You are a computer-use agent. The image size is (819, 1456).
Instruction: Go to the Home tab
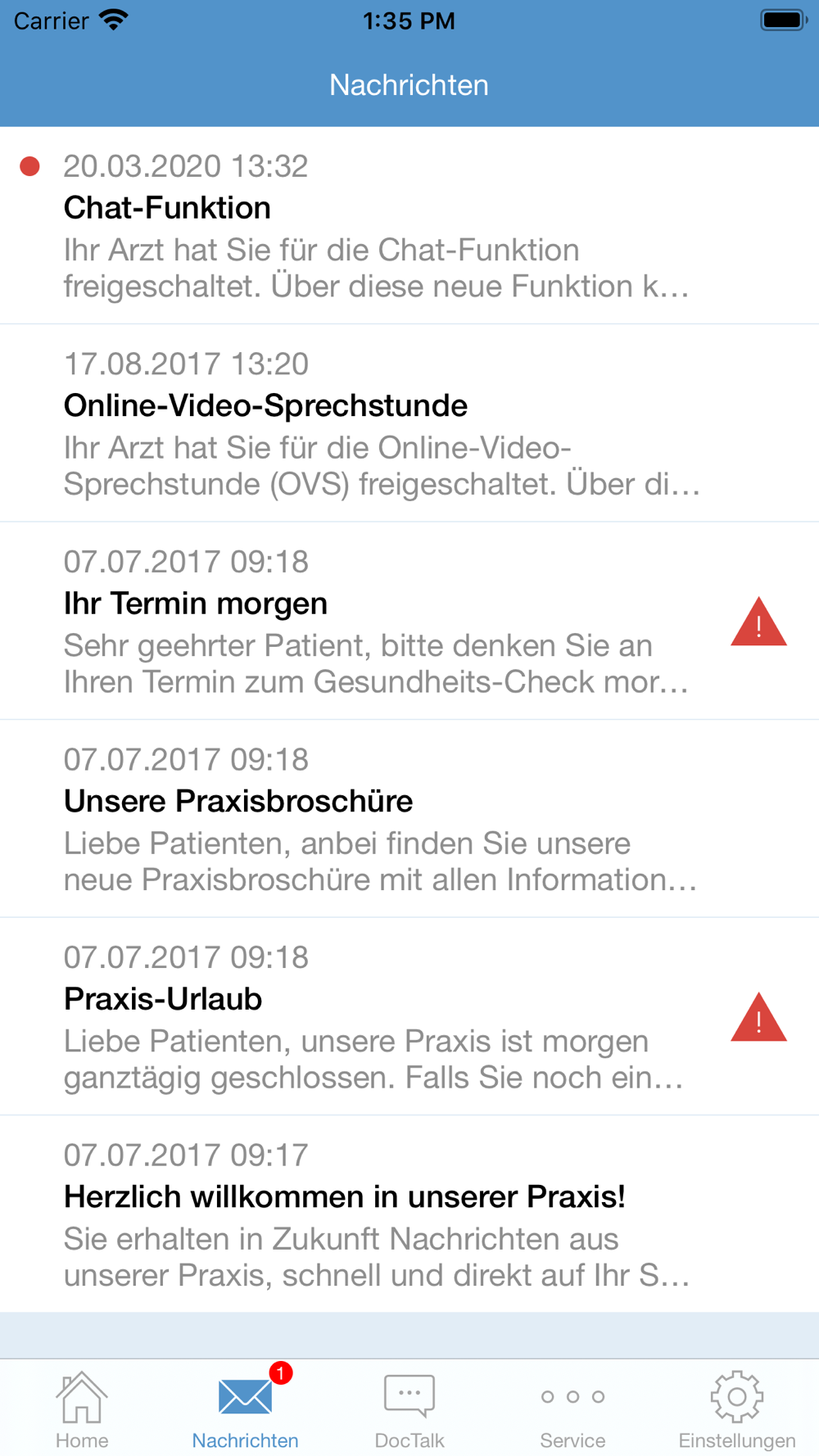click(x=82, y=1409)
